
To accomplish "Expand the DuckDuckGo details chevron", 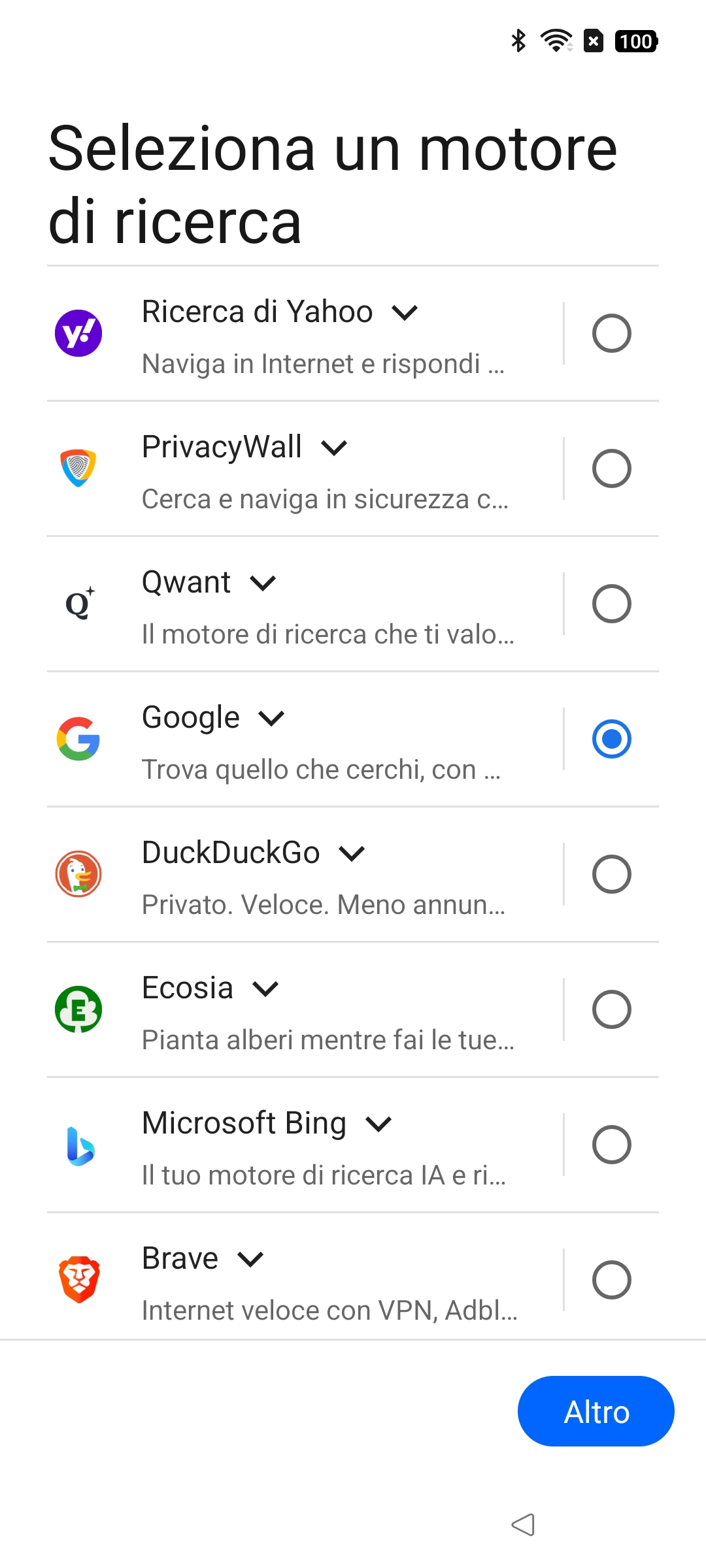I will pyautogui.click(x=352, y=853).
